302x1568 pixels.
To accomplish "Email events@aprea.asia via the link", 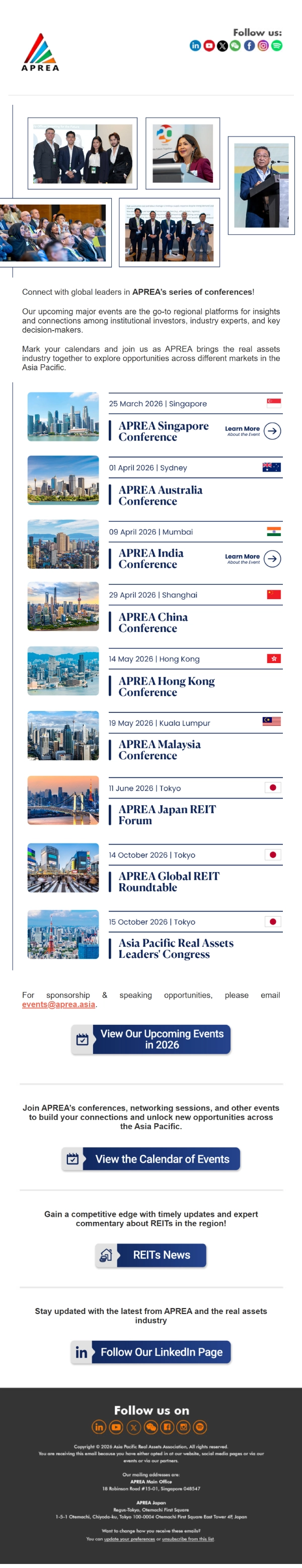I will [x=58, y=1004].
